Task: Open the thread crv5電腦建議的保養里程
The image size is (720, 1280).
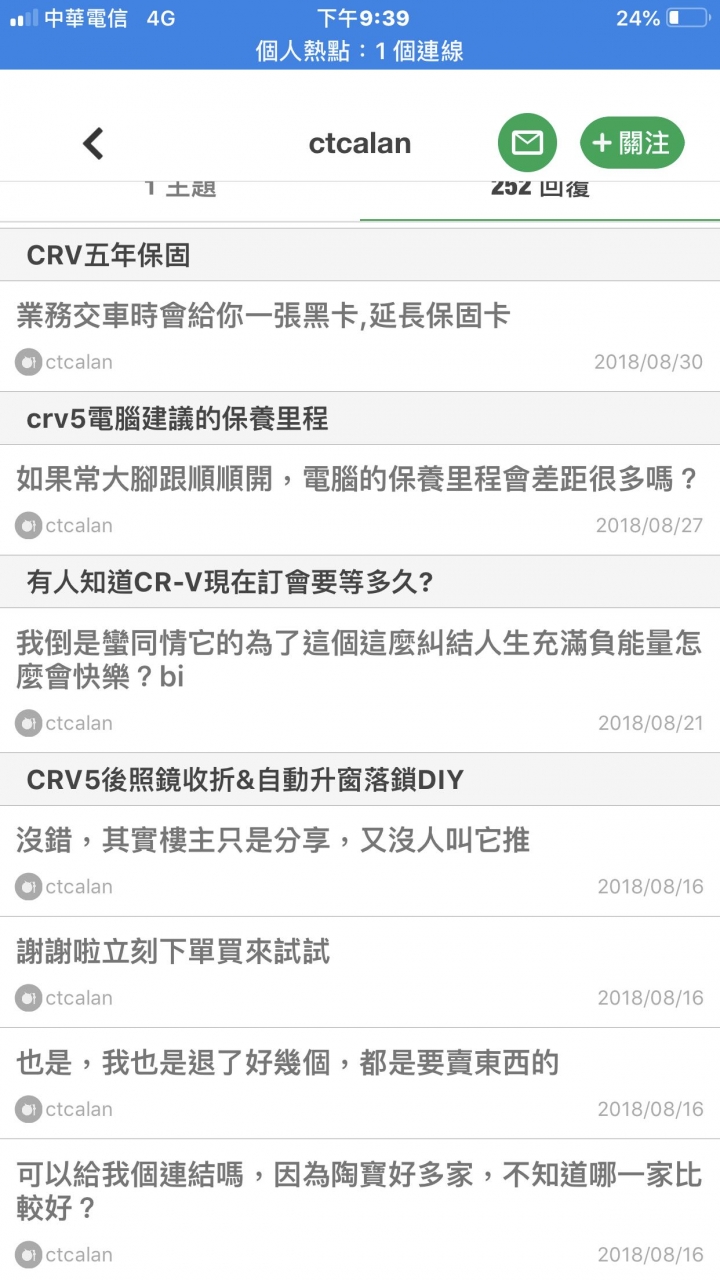Action: click(360, 419)
